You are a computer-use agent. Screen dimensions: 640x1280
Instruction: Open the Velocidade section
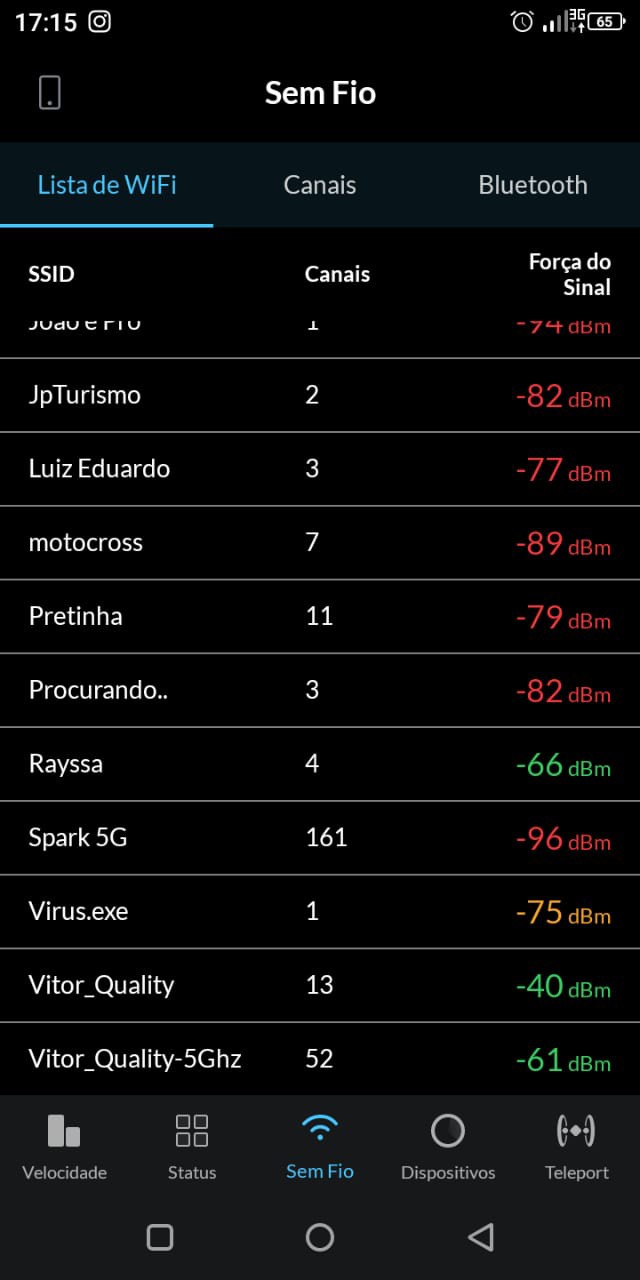click(64, 1146)
